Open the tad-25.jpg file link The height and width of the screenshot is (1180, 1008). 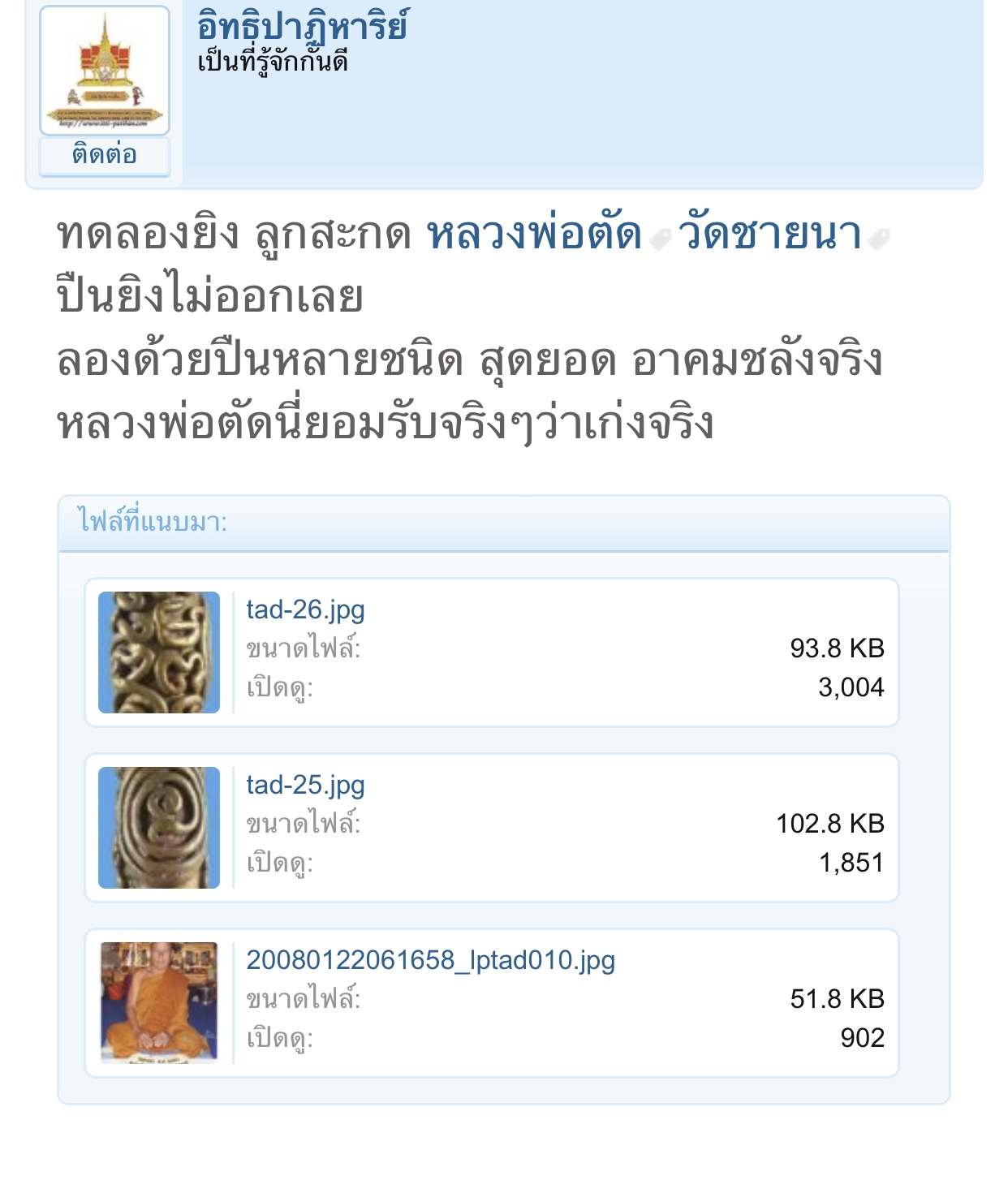coord(305,785)
